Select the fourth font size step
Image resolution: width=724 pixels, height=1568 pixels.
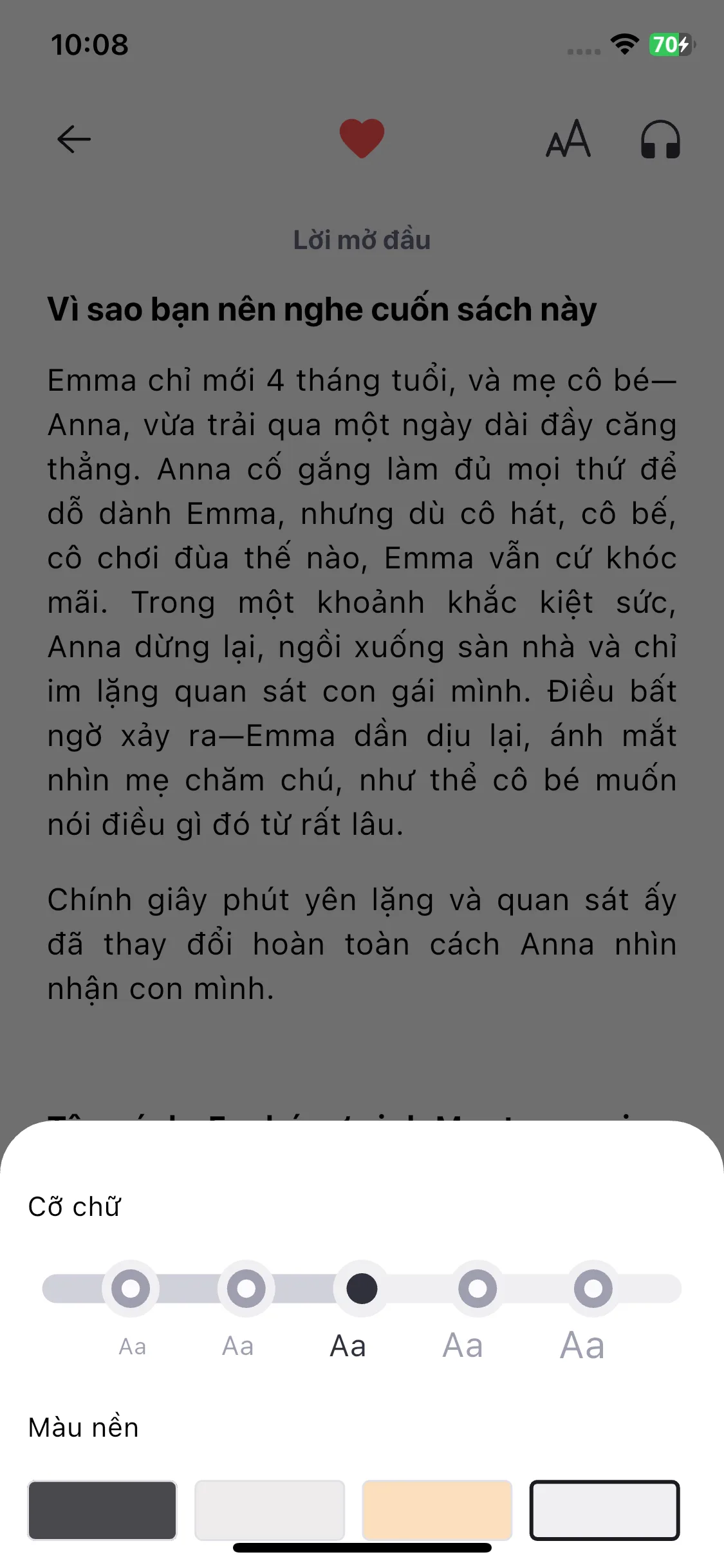pos(478,1289)
